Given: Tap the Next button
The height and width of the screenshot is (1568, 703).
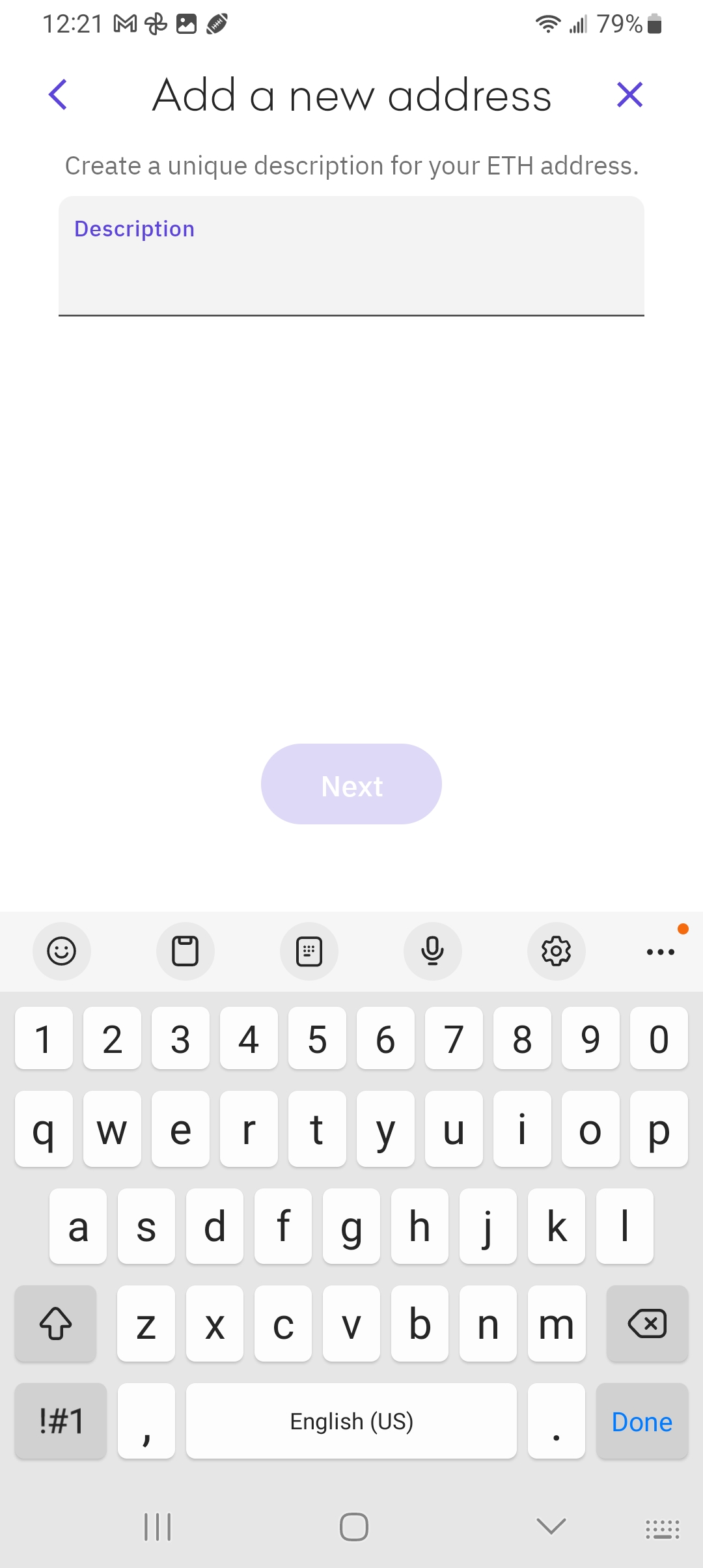Looking at the screenshot, I should coord(351,785).
